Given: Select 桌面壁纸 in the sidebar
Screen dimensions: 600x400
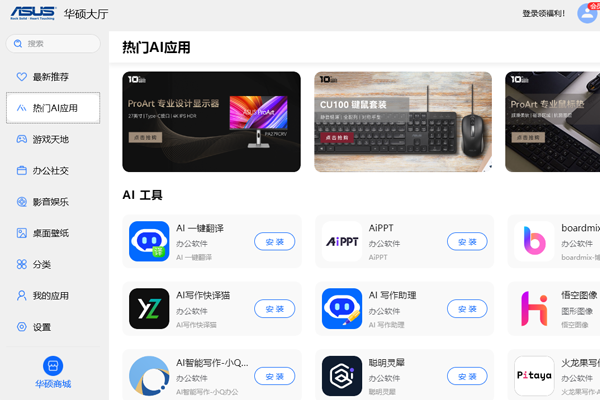Looking at the screenshot, I should pyautogui.click(x=50, y=233).
